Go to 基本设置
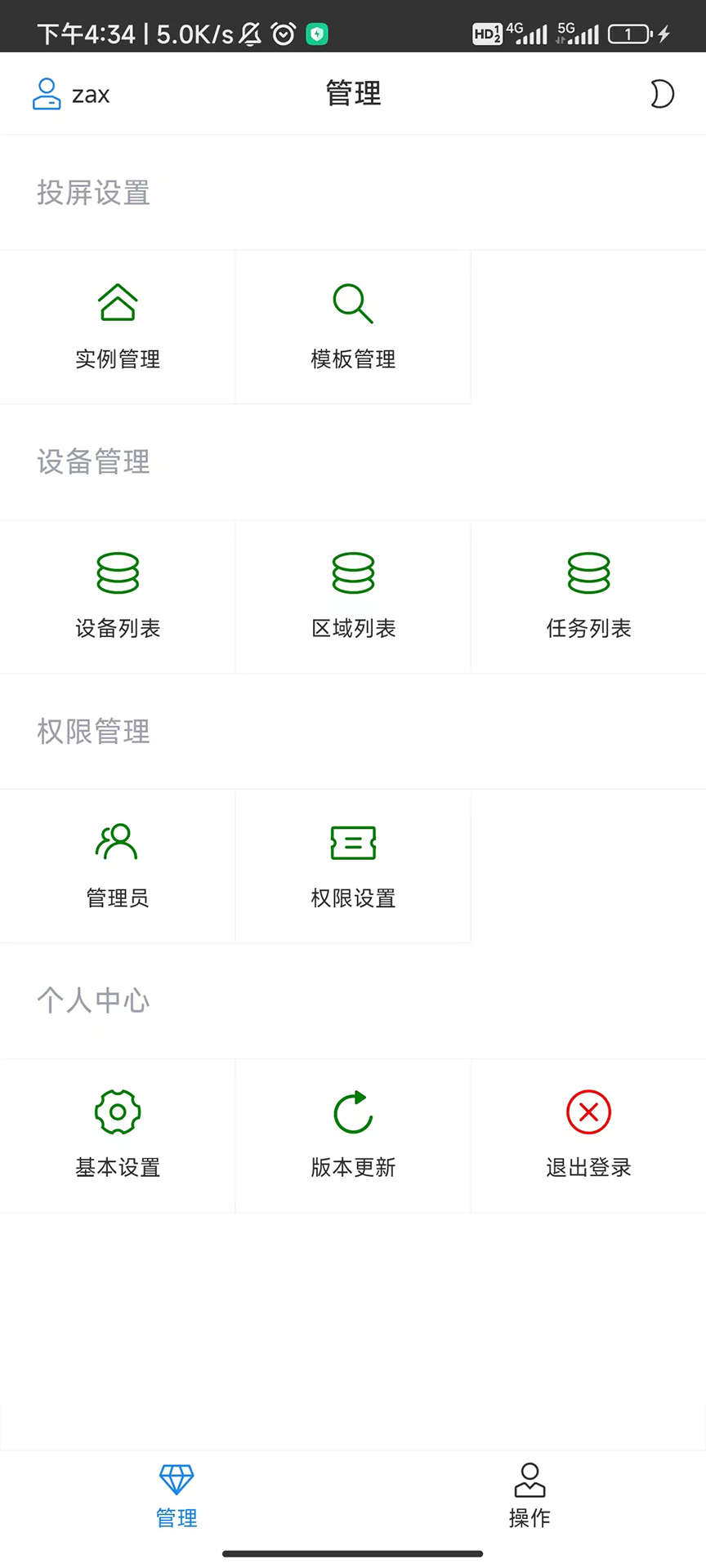 pyautogui.click(x=118, y=1135)
